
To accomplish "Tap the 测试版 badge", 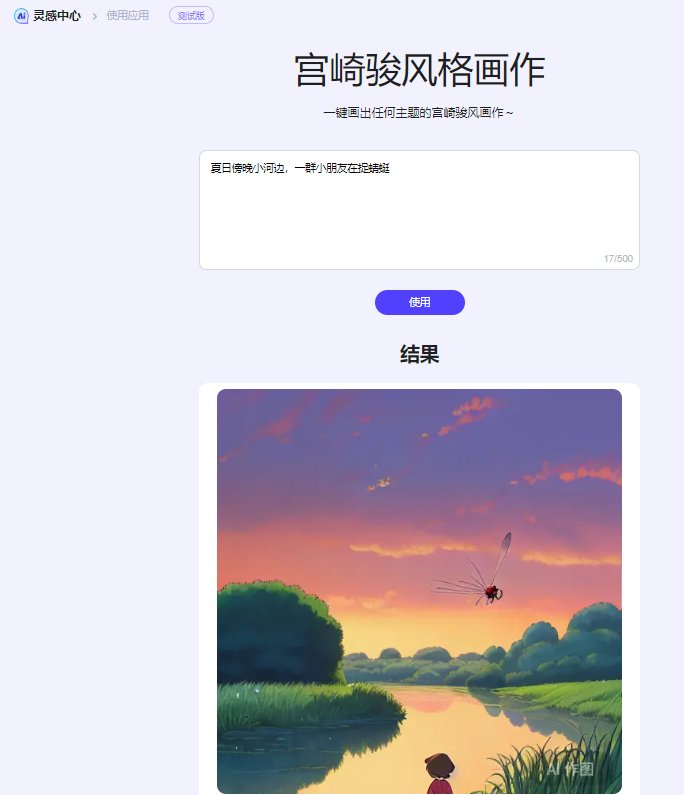I will point(191,16).
